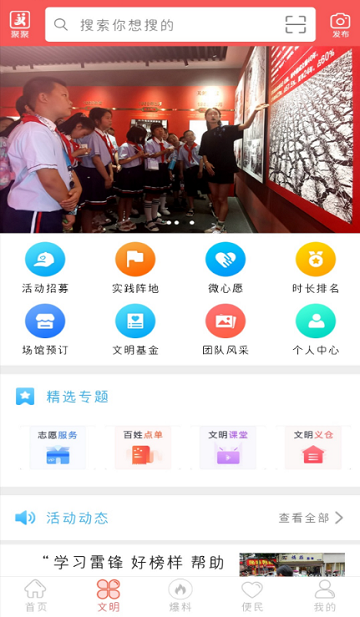Open 文明基金
Image resolution: width=360 pixels, height=617 pixels.
coord(135,330)
